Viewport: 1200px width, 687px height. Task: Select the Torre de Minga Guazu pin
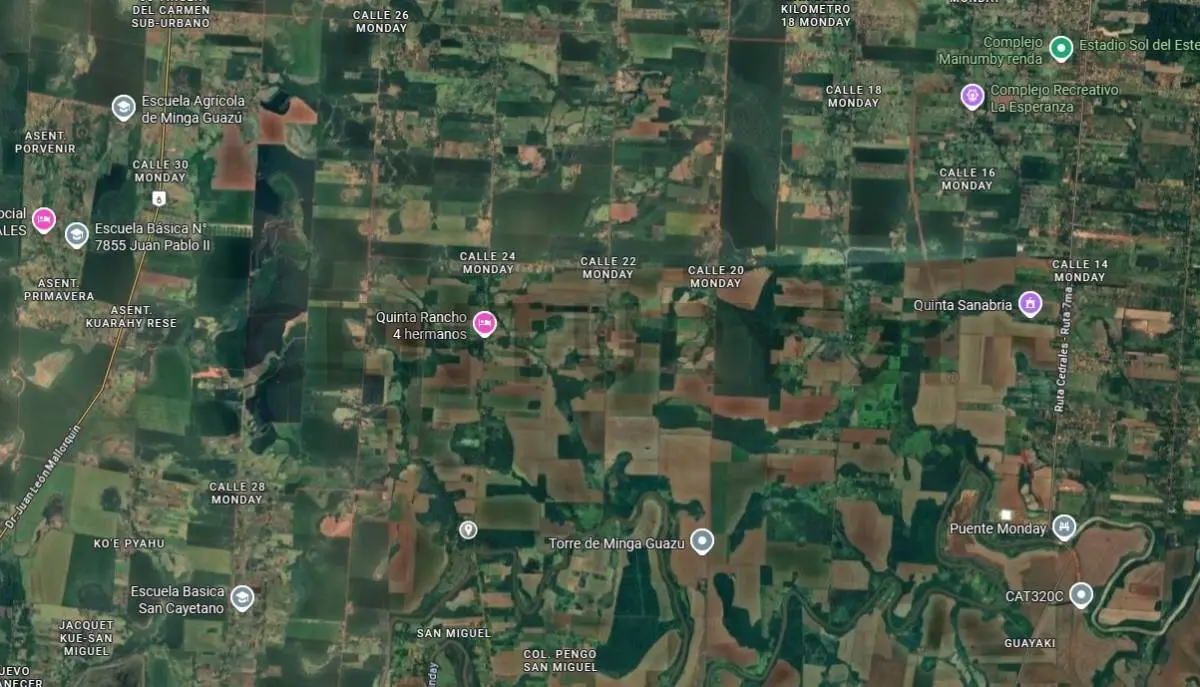click(702, 542)
